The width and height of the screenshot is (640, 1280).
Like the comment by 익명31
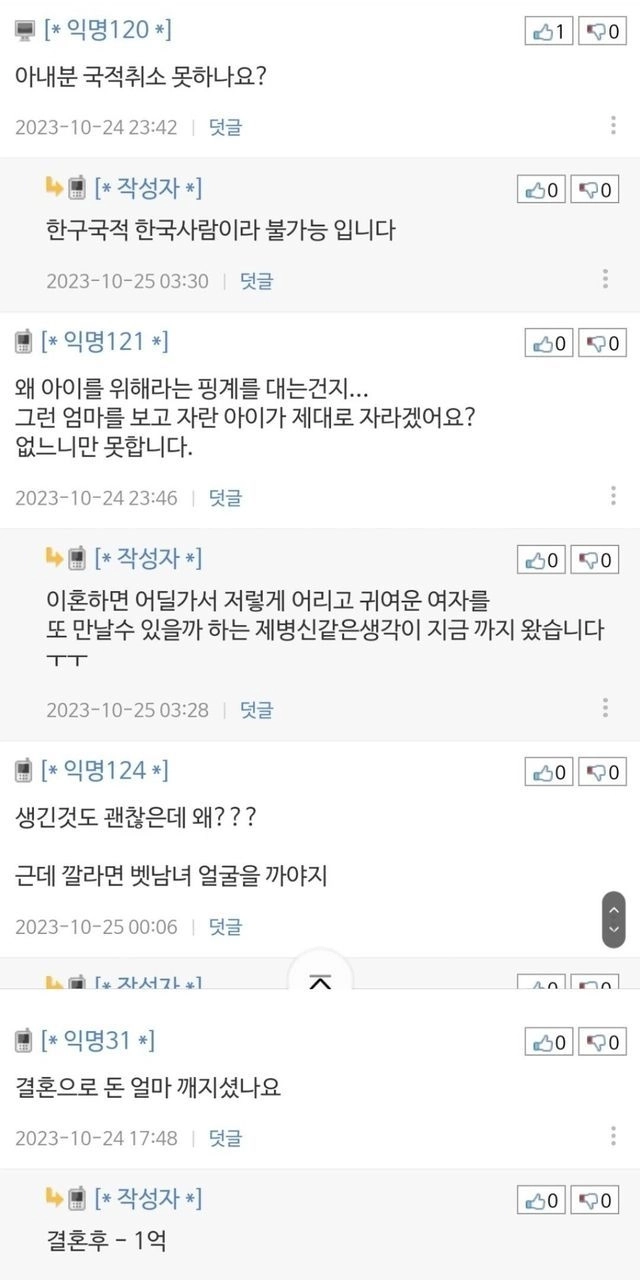click(x=549, y=1042)
